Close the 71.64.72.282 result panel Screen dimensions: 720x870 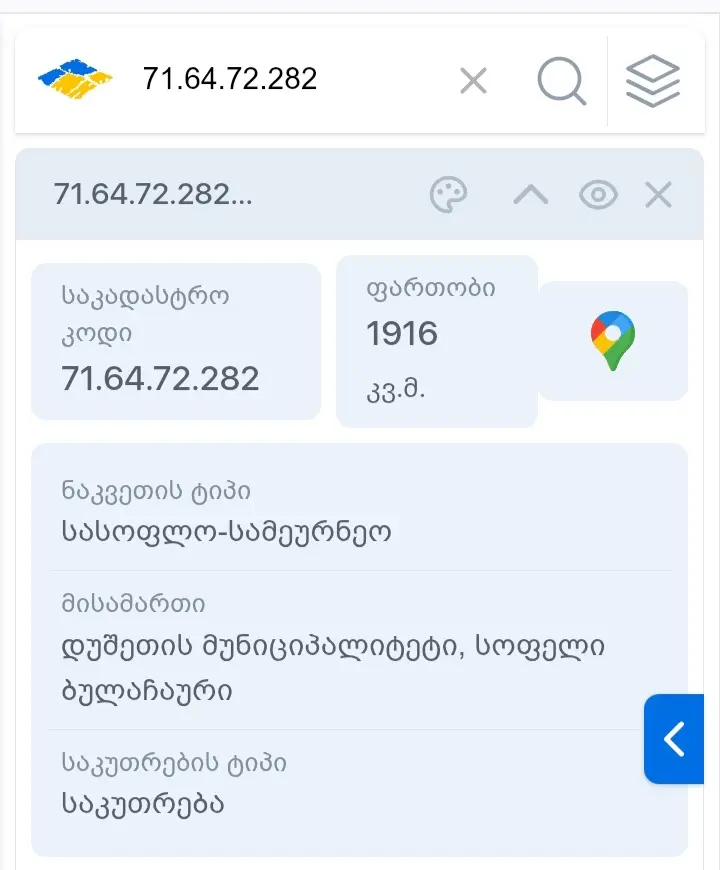pyautogui.click(x=658, y=195)
